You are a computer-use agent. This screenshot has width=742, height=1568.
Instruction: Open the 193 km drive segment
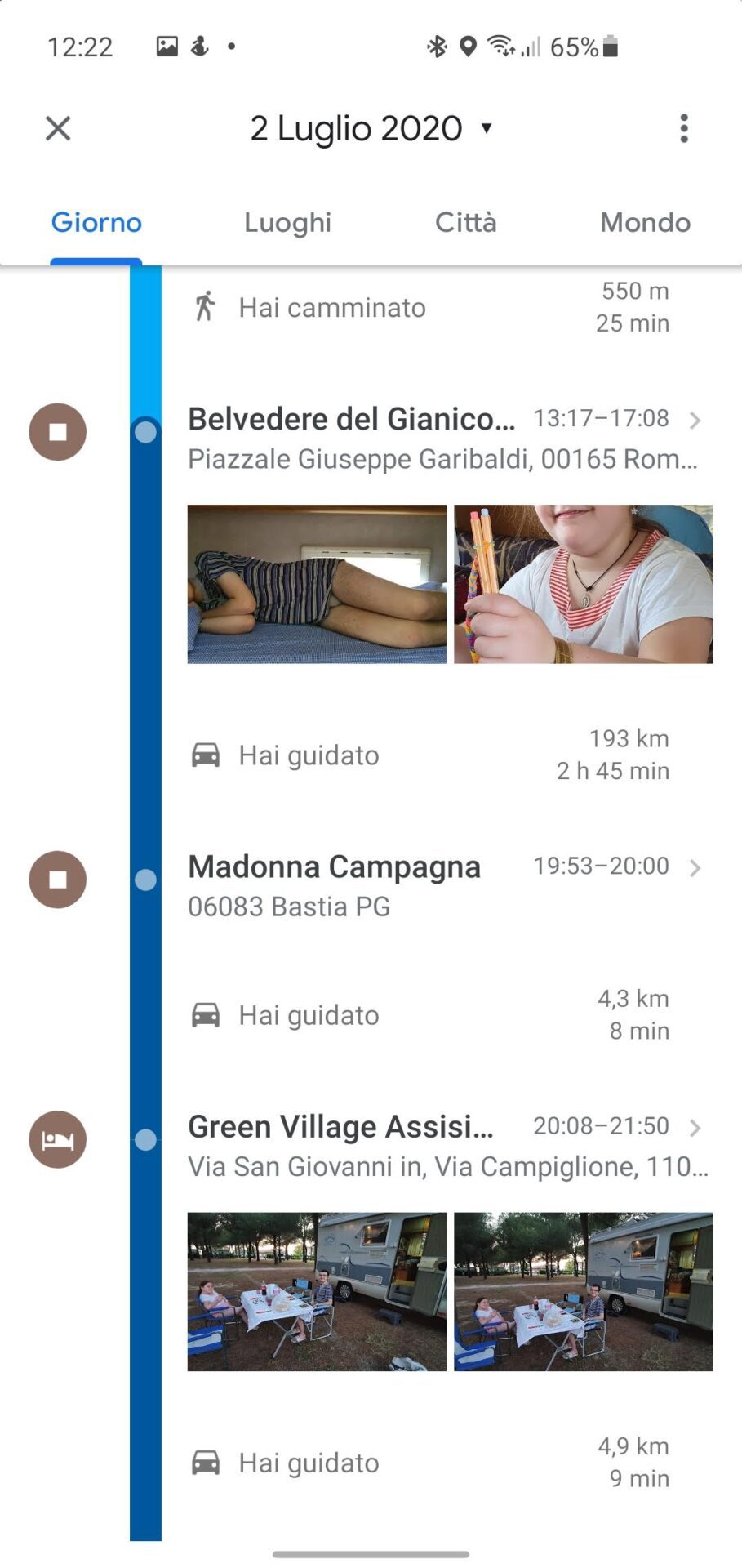430,755
